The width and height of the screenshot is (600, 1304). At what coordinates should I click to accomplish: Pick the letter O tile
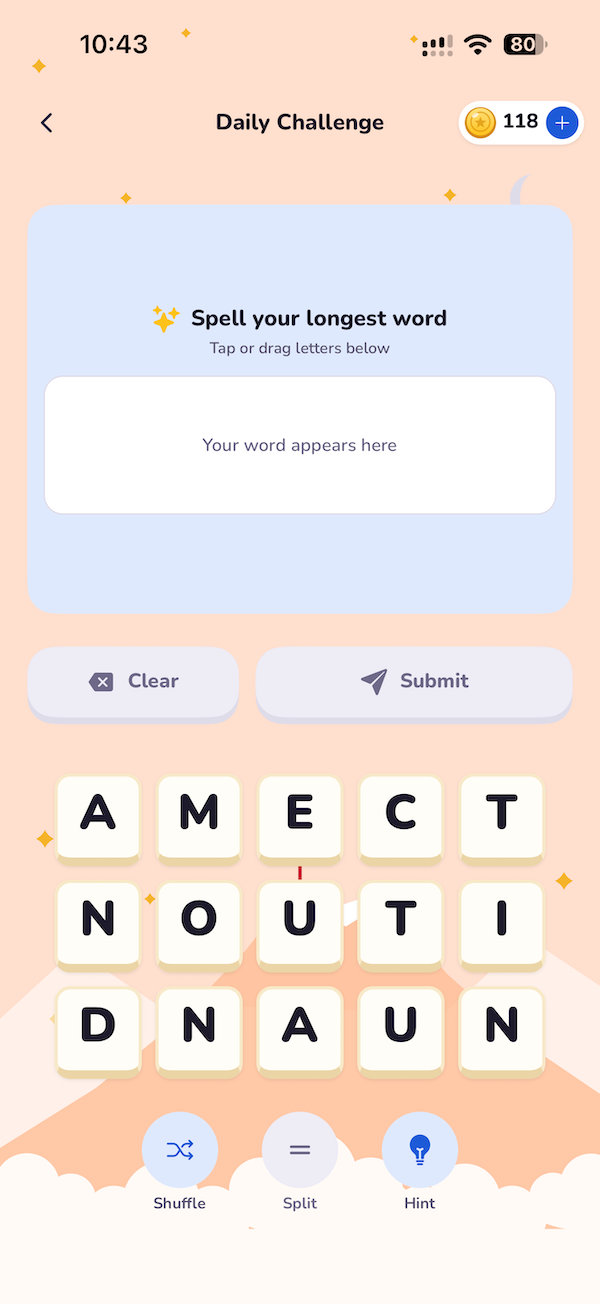199,923
